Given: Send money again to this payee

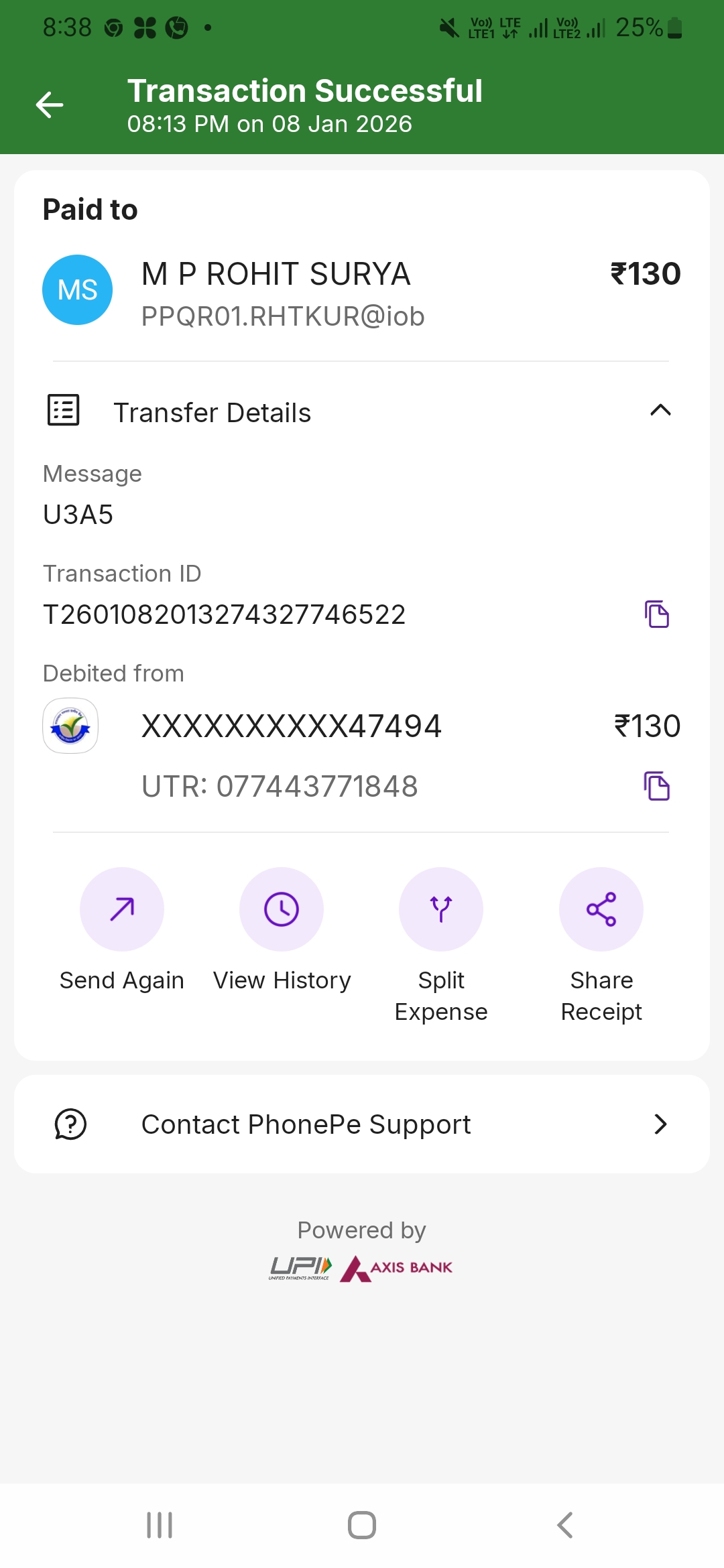Looking at the screenshot, I should (122, 909).
